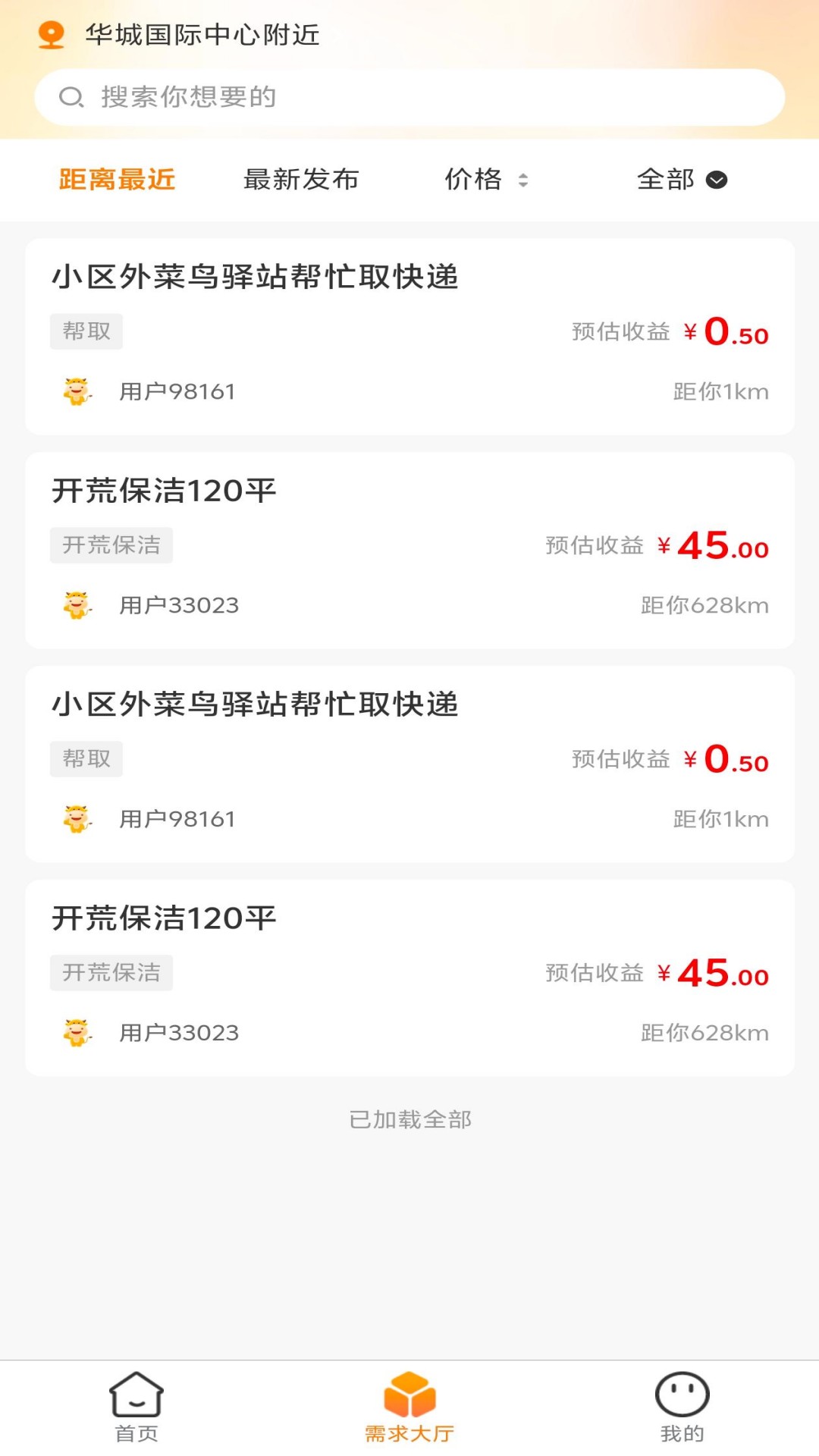The height and width of the screenshot is (1456, 819).
Task: Tap the avatar next to 用户98161 on third card
Action: click(x=76, y=819)
